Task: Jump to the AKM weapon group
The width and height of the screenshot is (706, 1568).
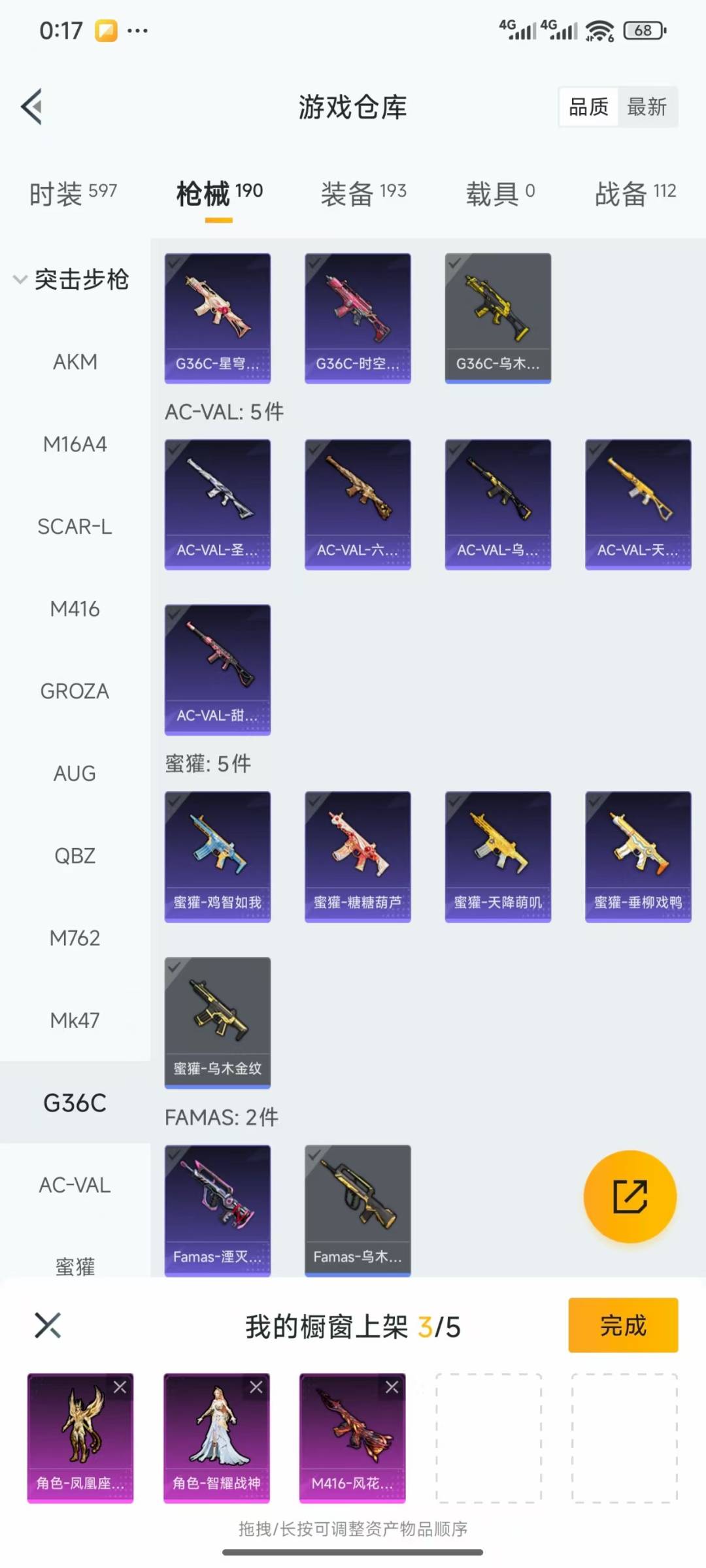Action: 75,362
